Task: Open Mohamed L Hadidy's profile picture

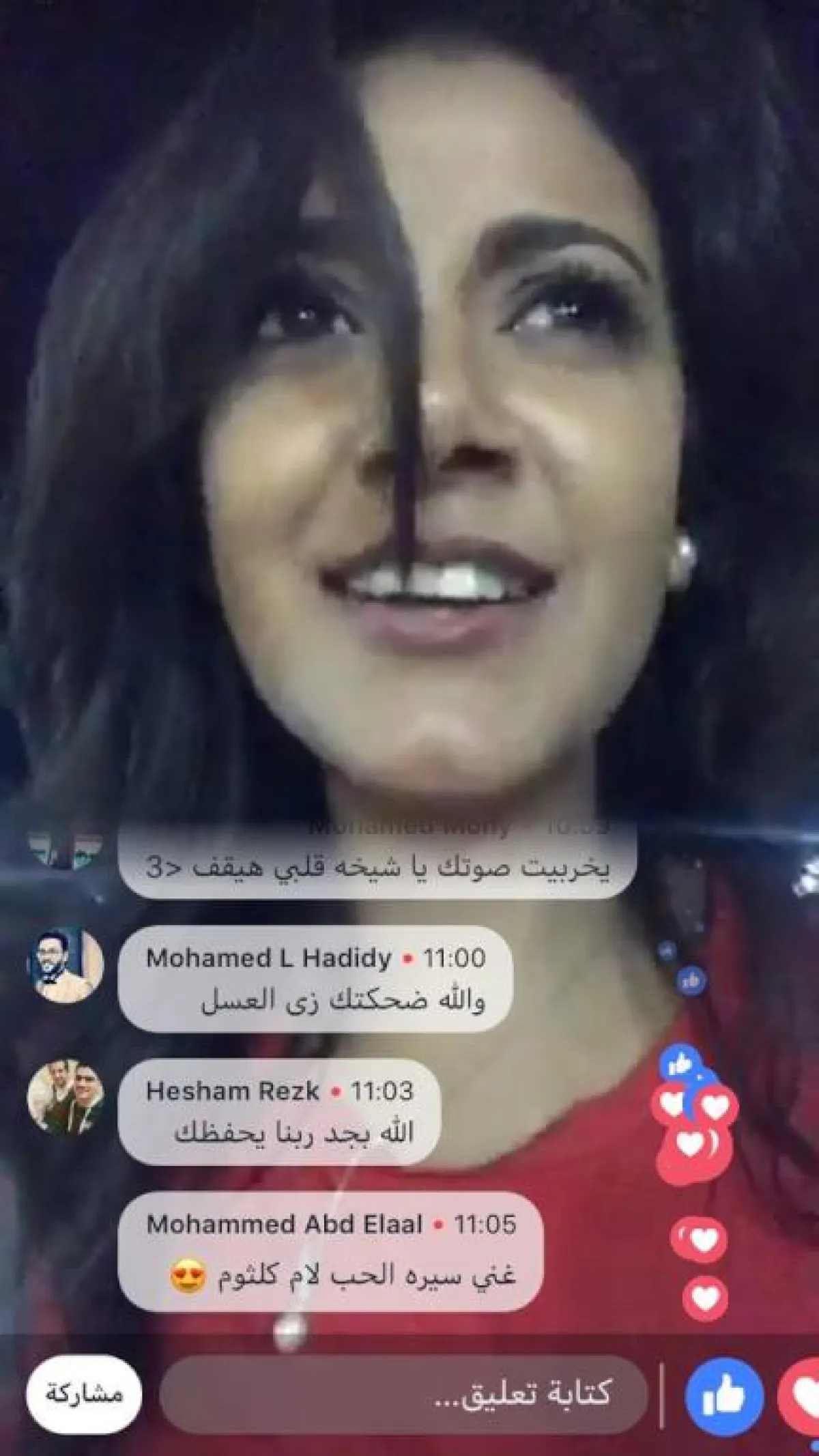Action: tap(66, 965)
